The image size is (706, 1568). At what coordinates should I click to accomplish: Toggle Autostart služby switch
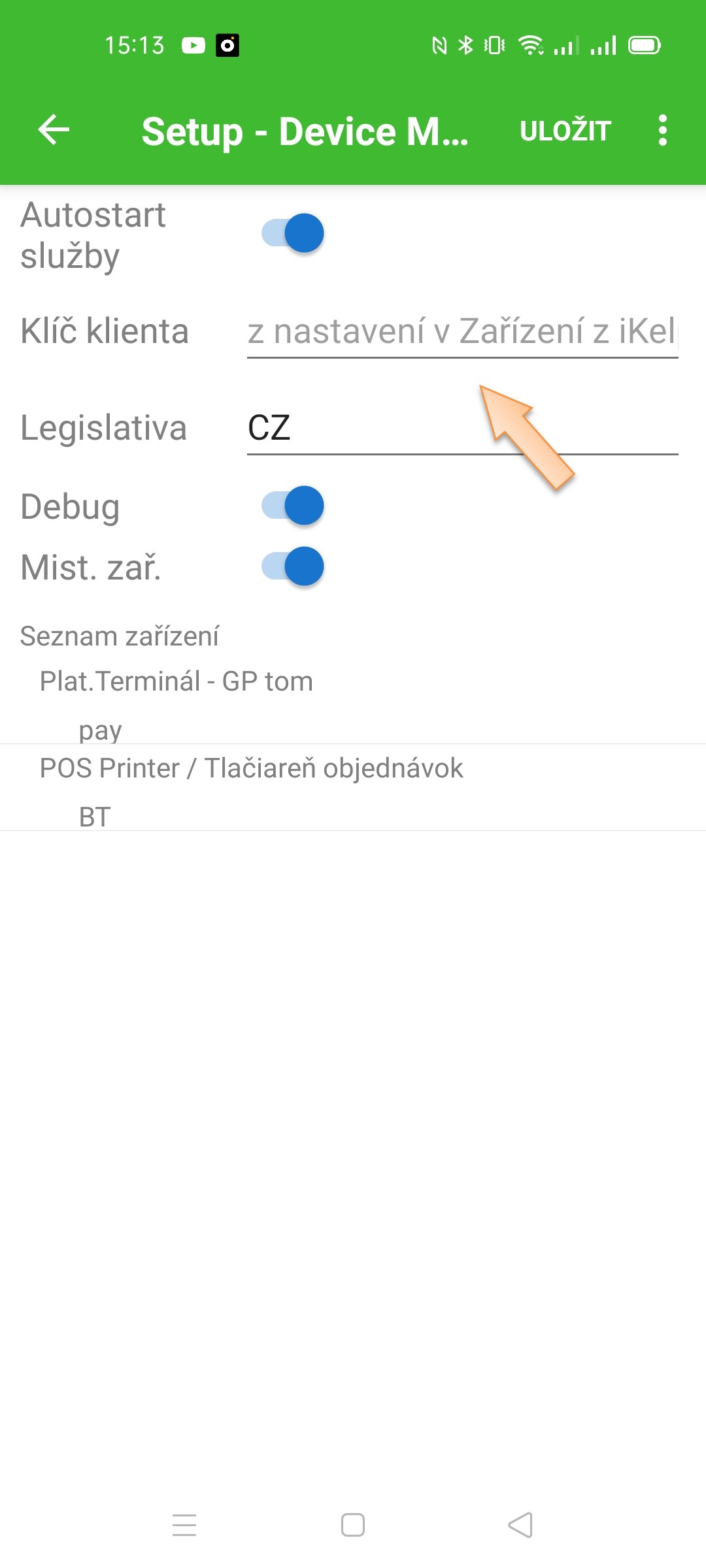pos(293,233)
